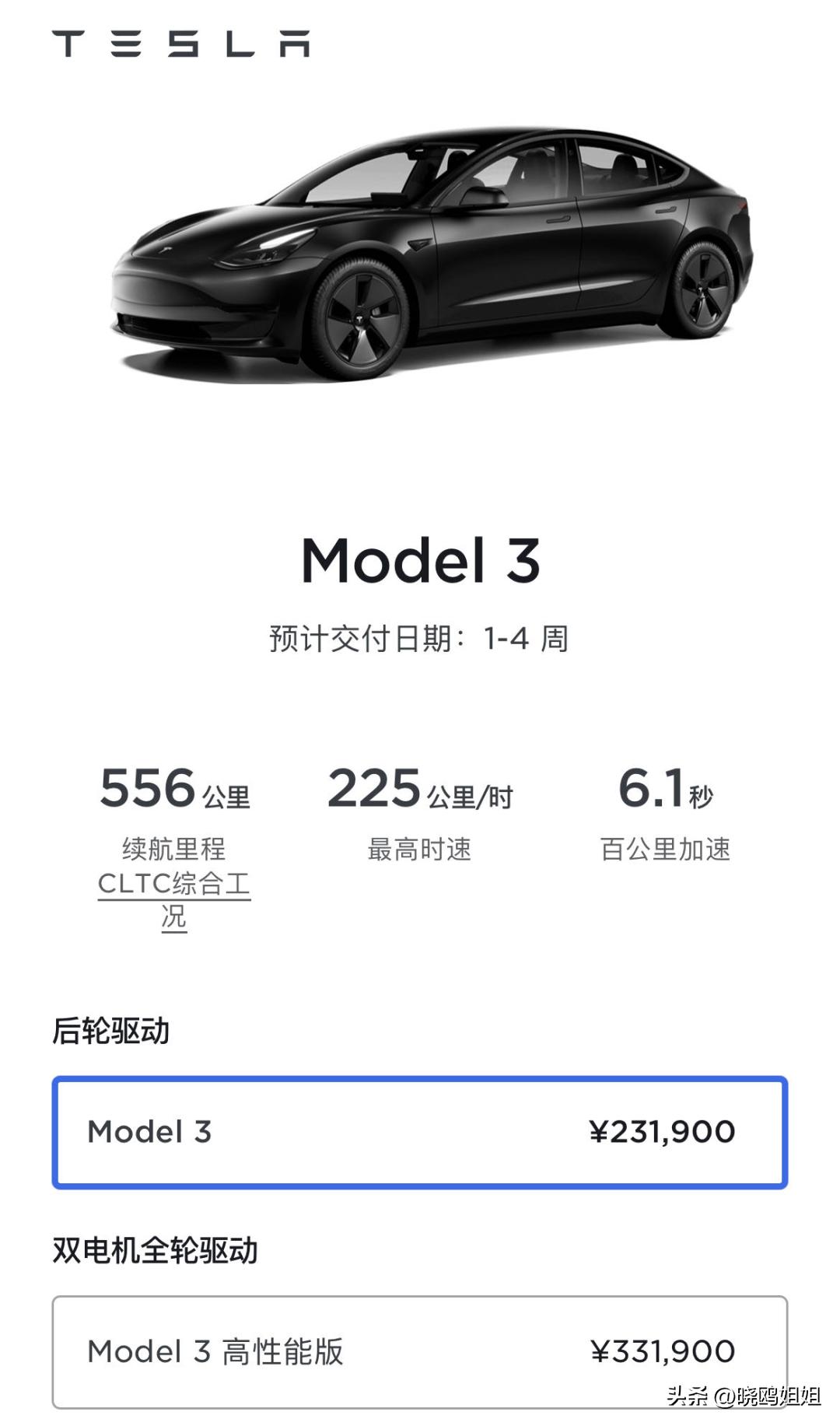
Task: Click the TESLA wordmark logo
Action: [x=180, y=44]
